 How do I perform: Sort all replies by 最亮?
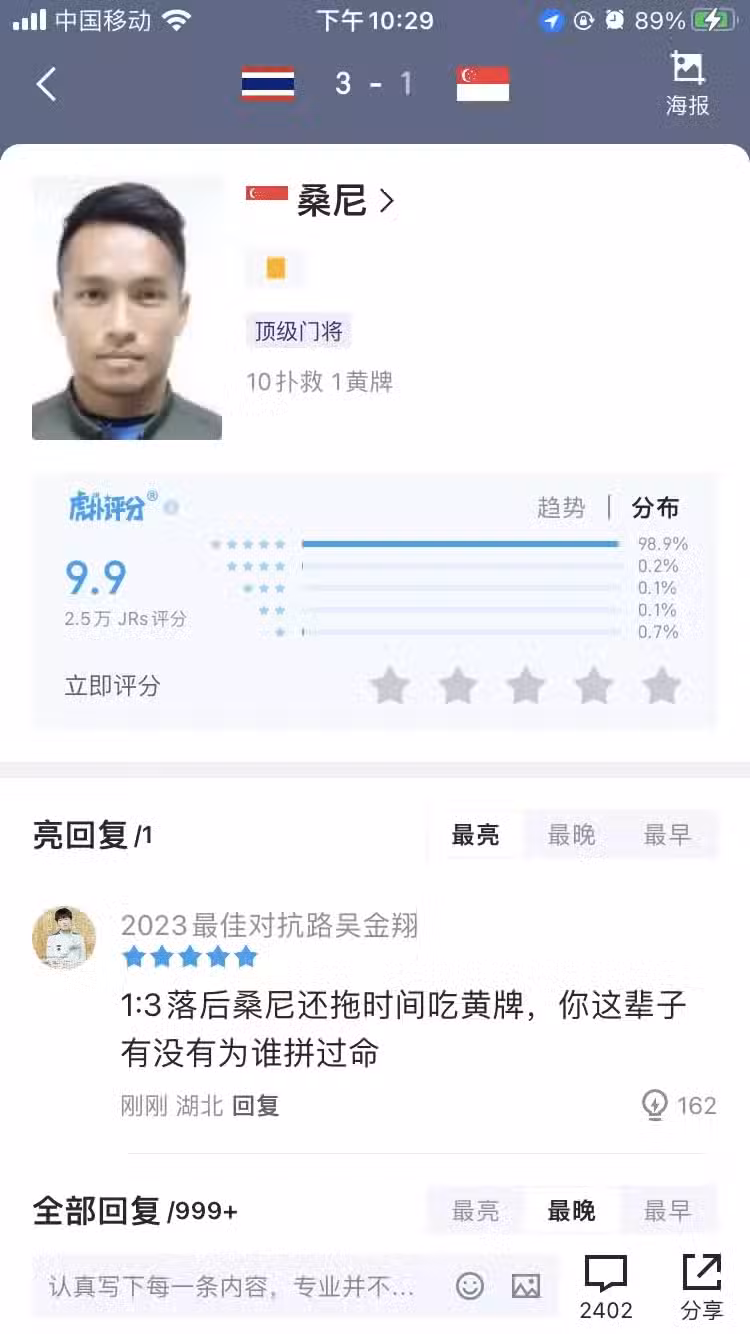pyautogui.click(x=476, y=1211)
